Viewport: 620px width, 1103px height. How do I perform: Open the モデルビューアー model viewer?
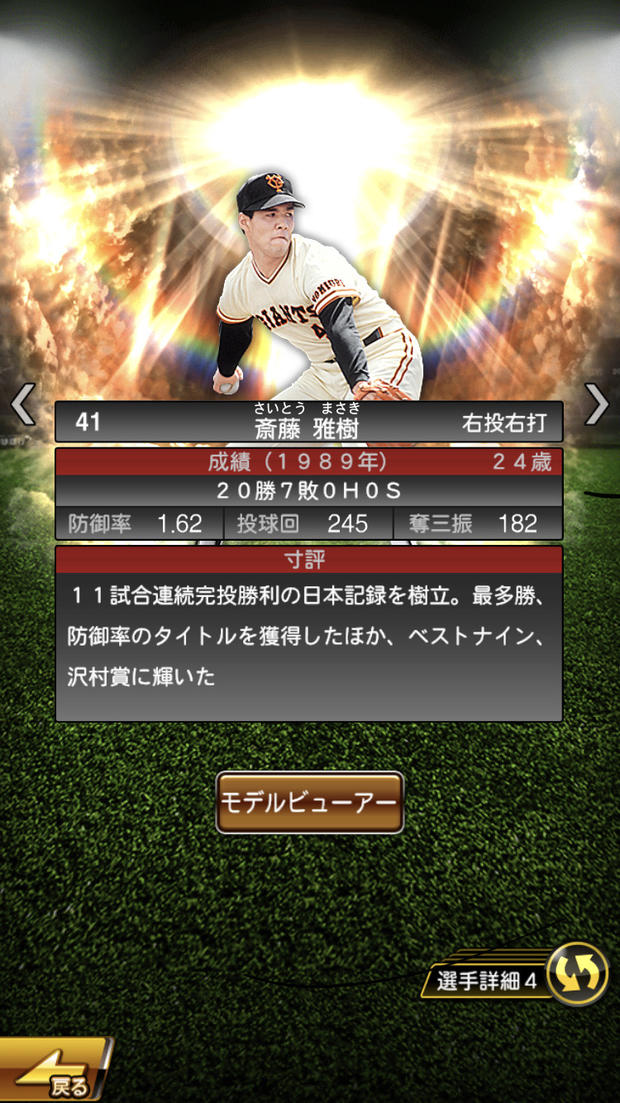310,802
